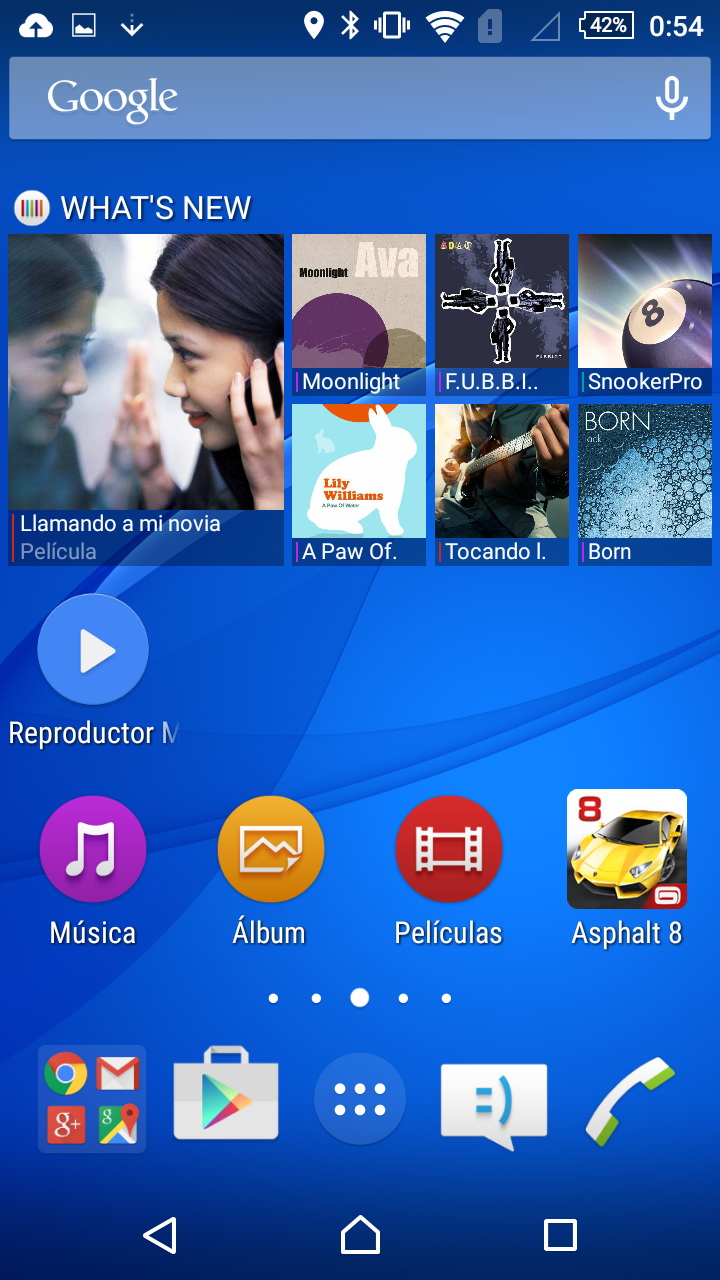Open the A Paw Of album tile

(358, 484)
